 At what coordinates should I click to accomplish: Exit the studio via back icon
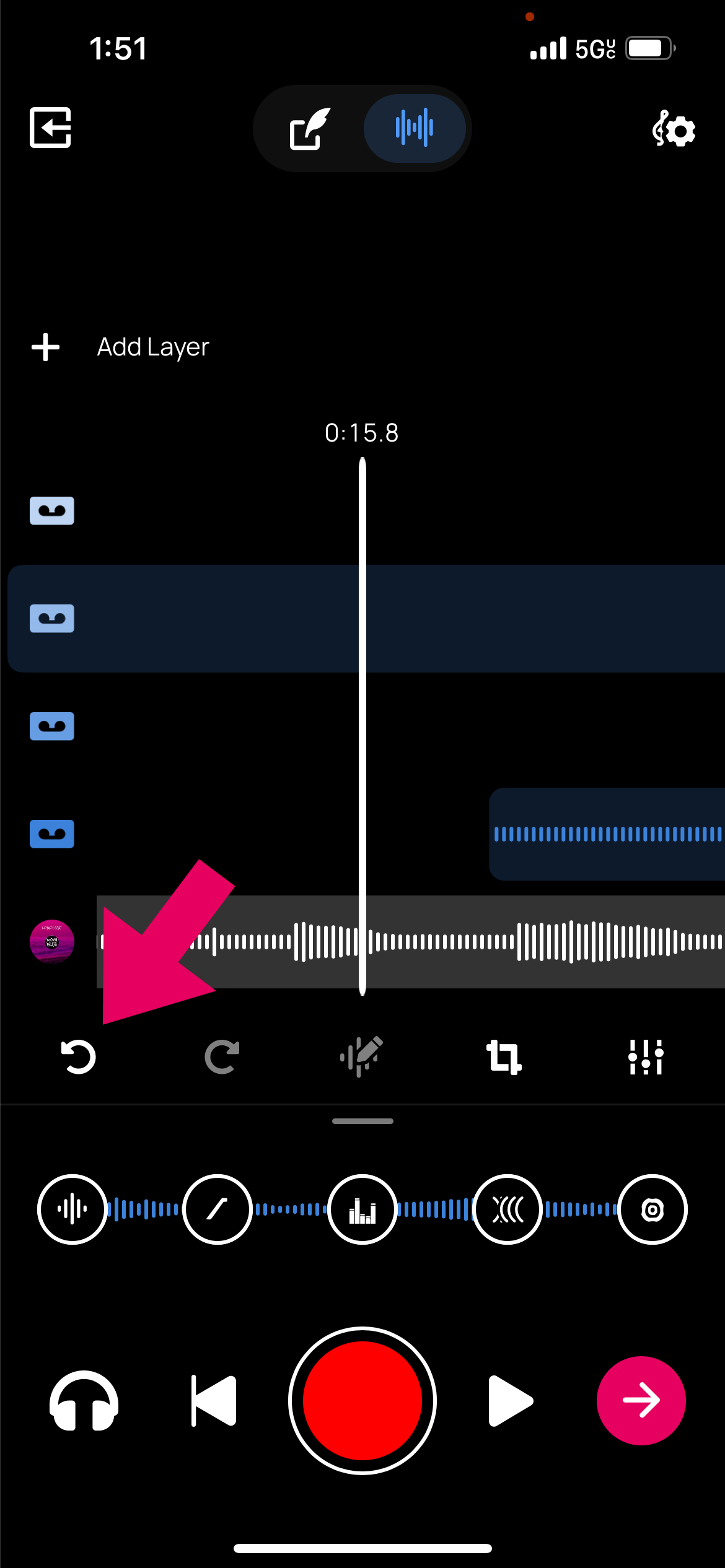pos(50,128)
